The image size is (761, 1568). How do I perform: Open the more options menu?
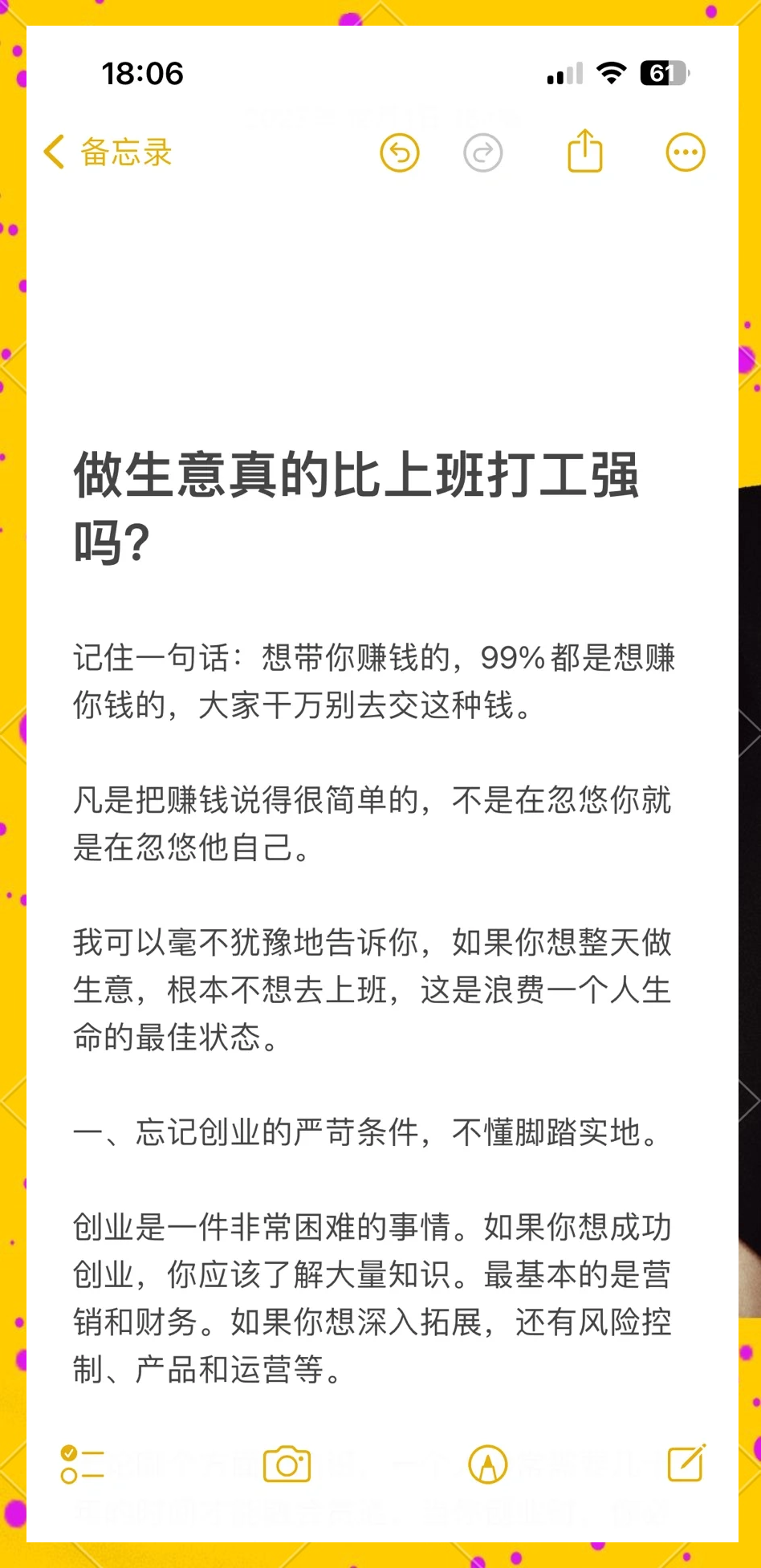coord(686,152)
